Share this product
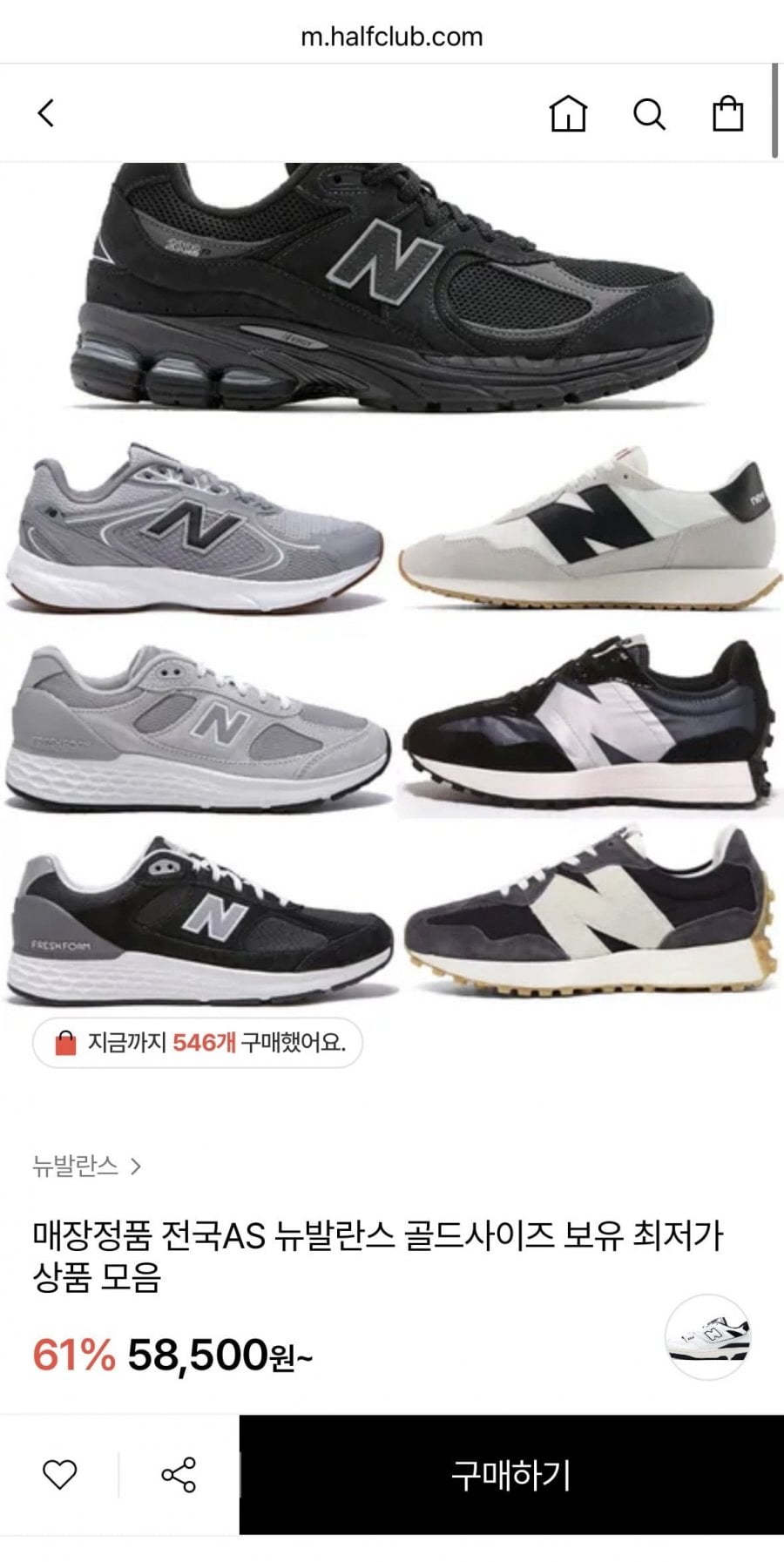Image resolution: width=784 pixels, height=1562 pixels. click(179, 1475)
